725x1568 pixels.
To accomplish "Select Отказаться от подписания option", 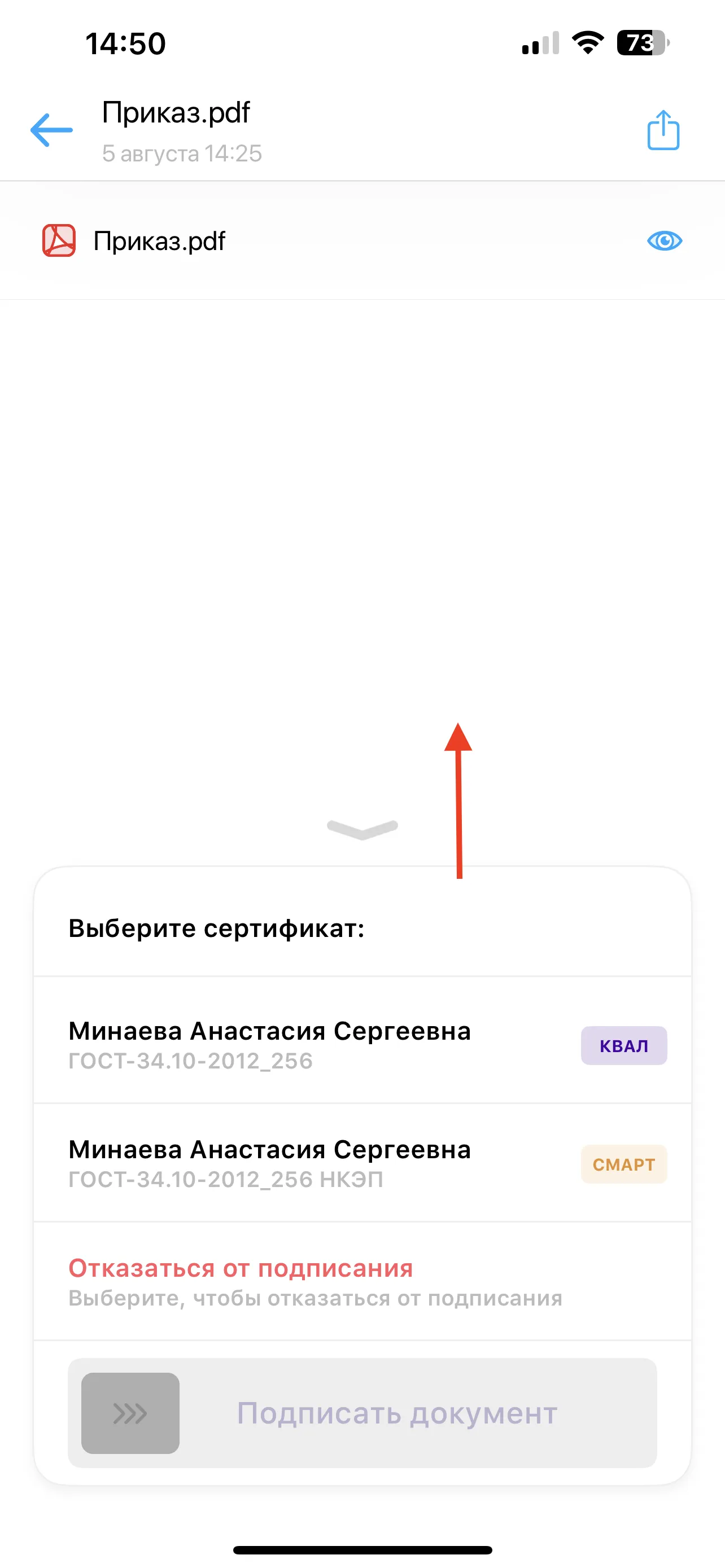I will coord(315,1281).
